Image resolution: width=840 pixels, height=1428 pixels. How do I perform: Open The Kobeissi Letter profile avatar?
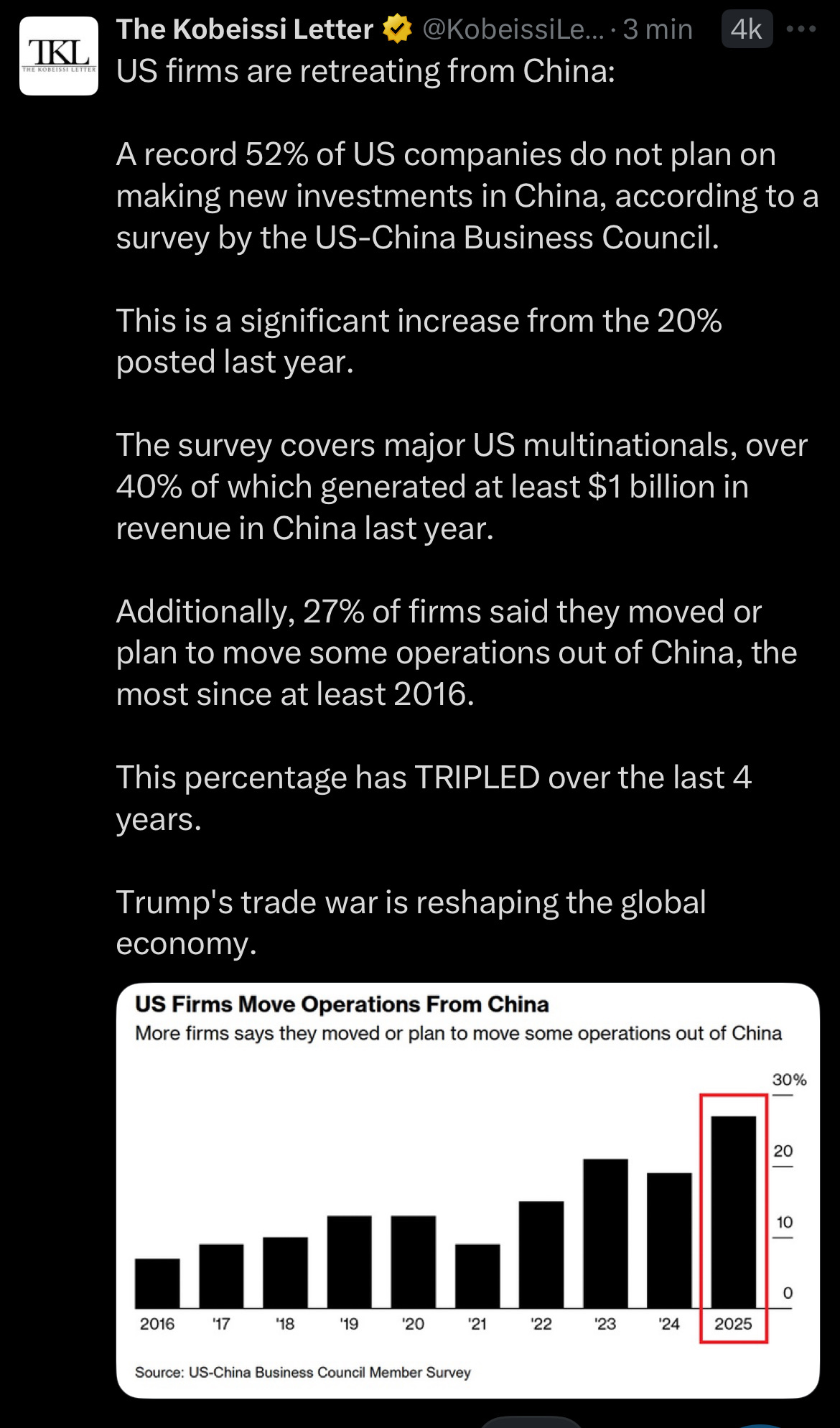point(59,56)
